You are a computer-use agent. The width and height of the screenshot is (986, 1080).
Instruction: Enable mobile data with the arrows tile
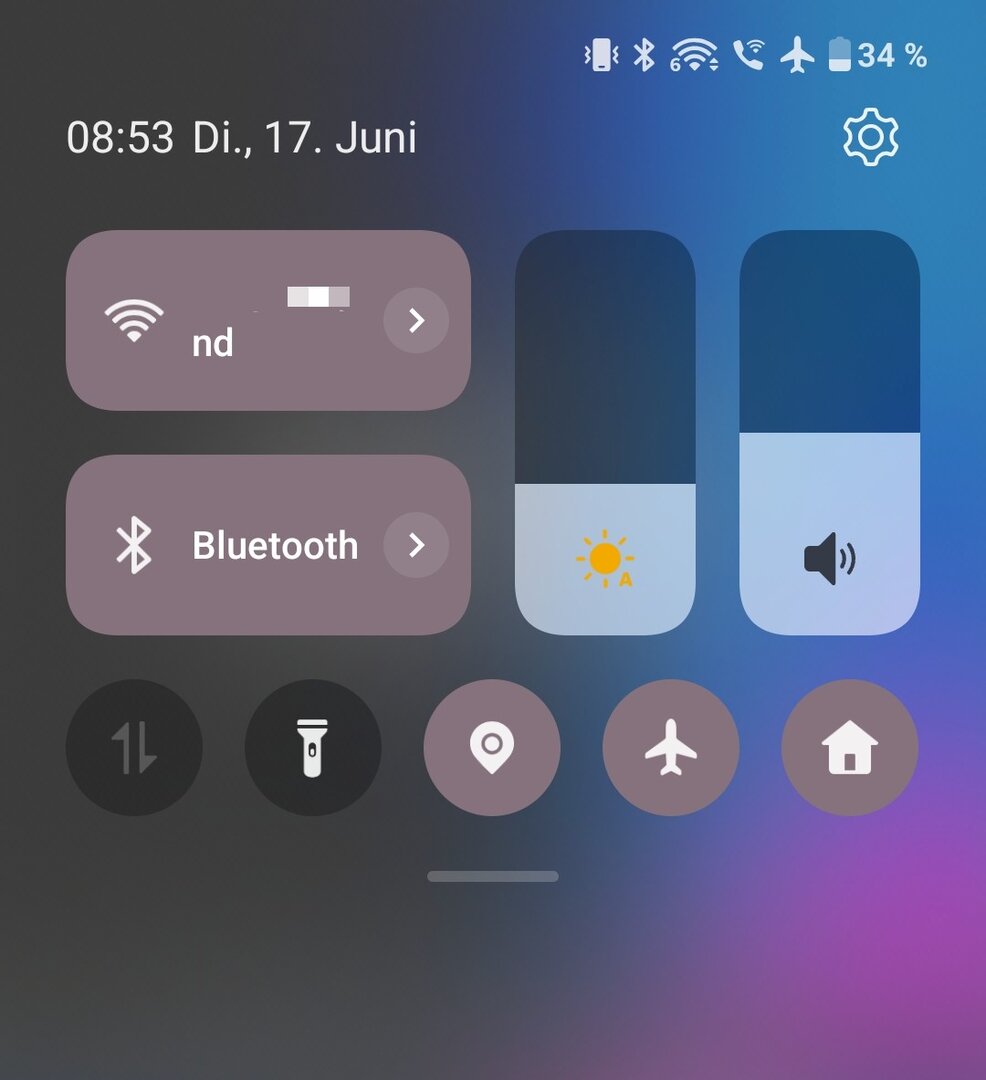pyautogui.click(x=134, y=747)
